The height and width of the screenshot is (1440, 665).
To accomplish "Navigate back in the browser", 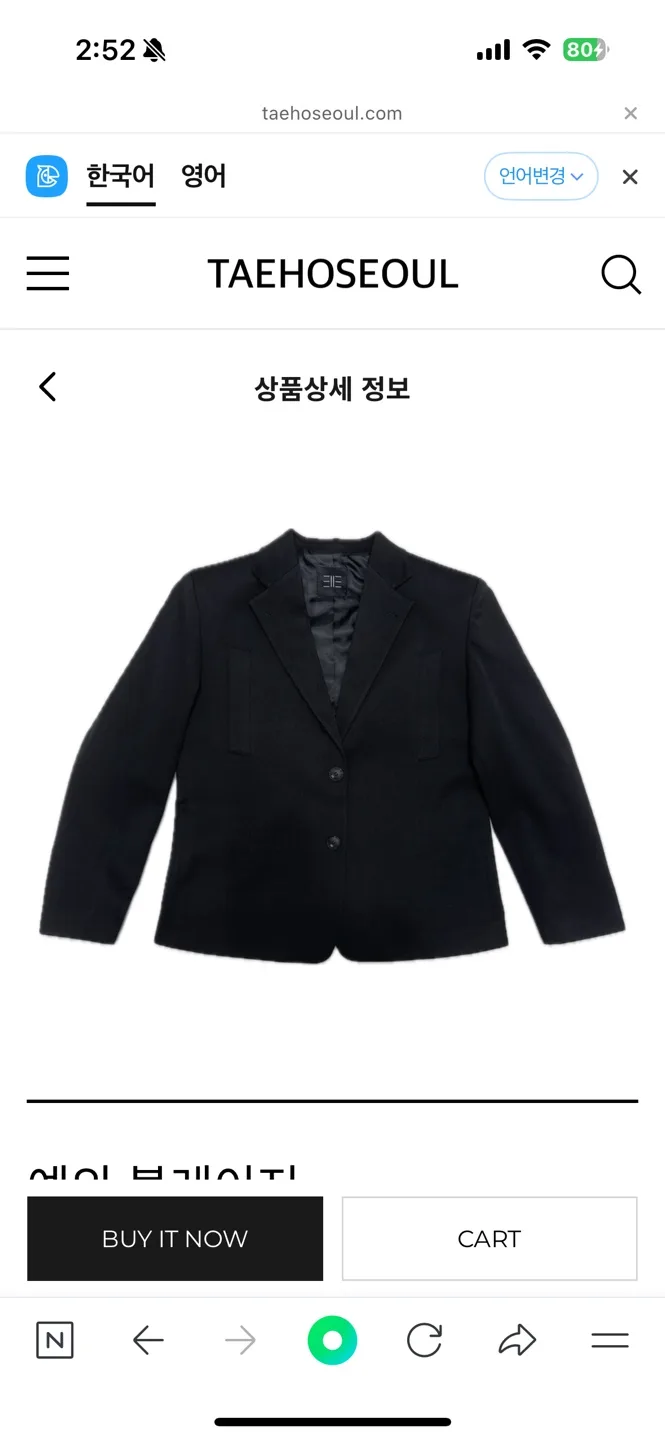I will tap(148, 1340).
